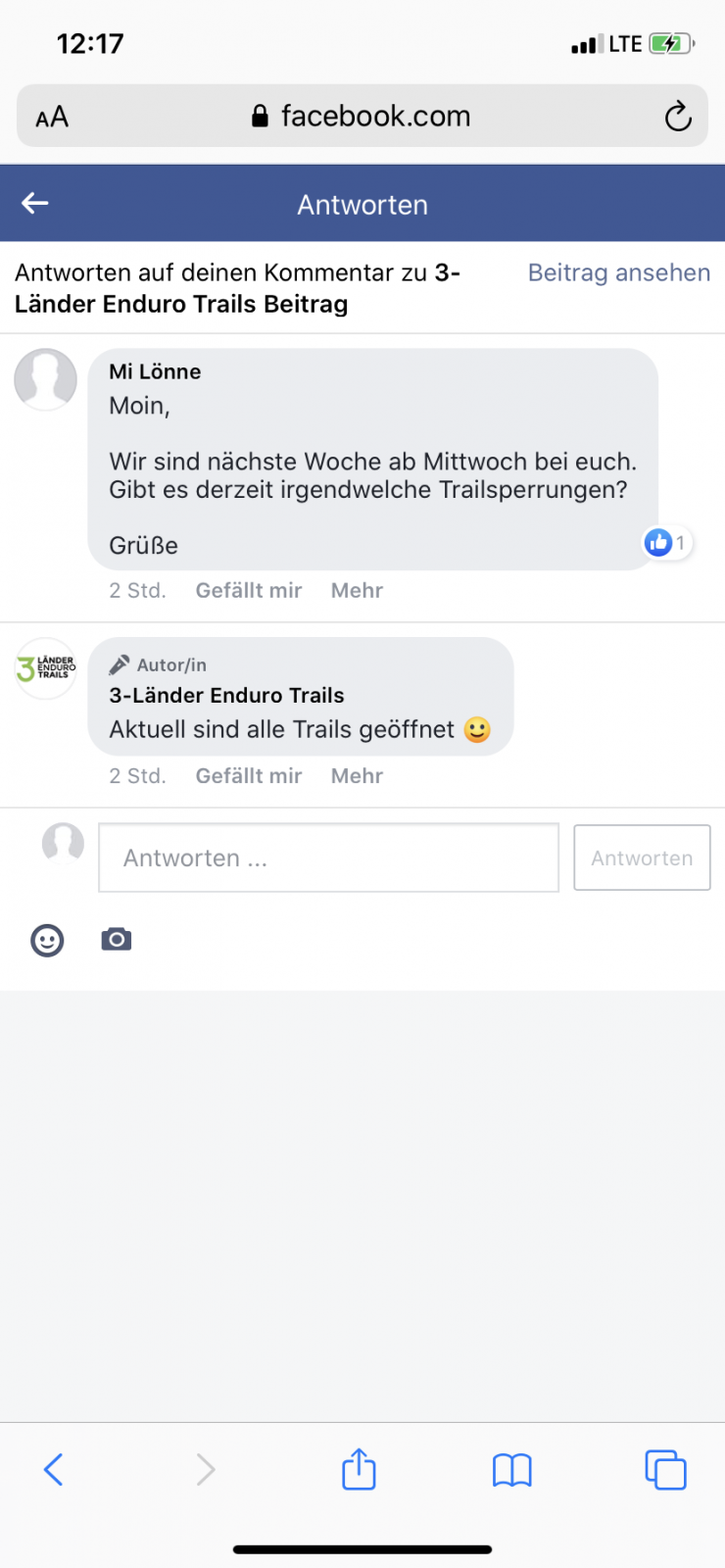Viewport: 725px width, 1568px height.
Task: Open the emoji picker smiley icon
Action: coord(47,941)
